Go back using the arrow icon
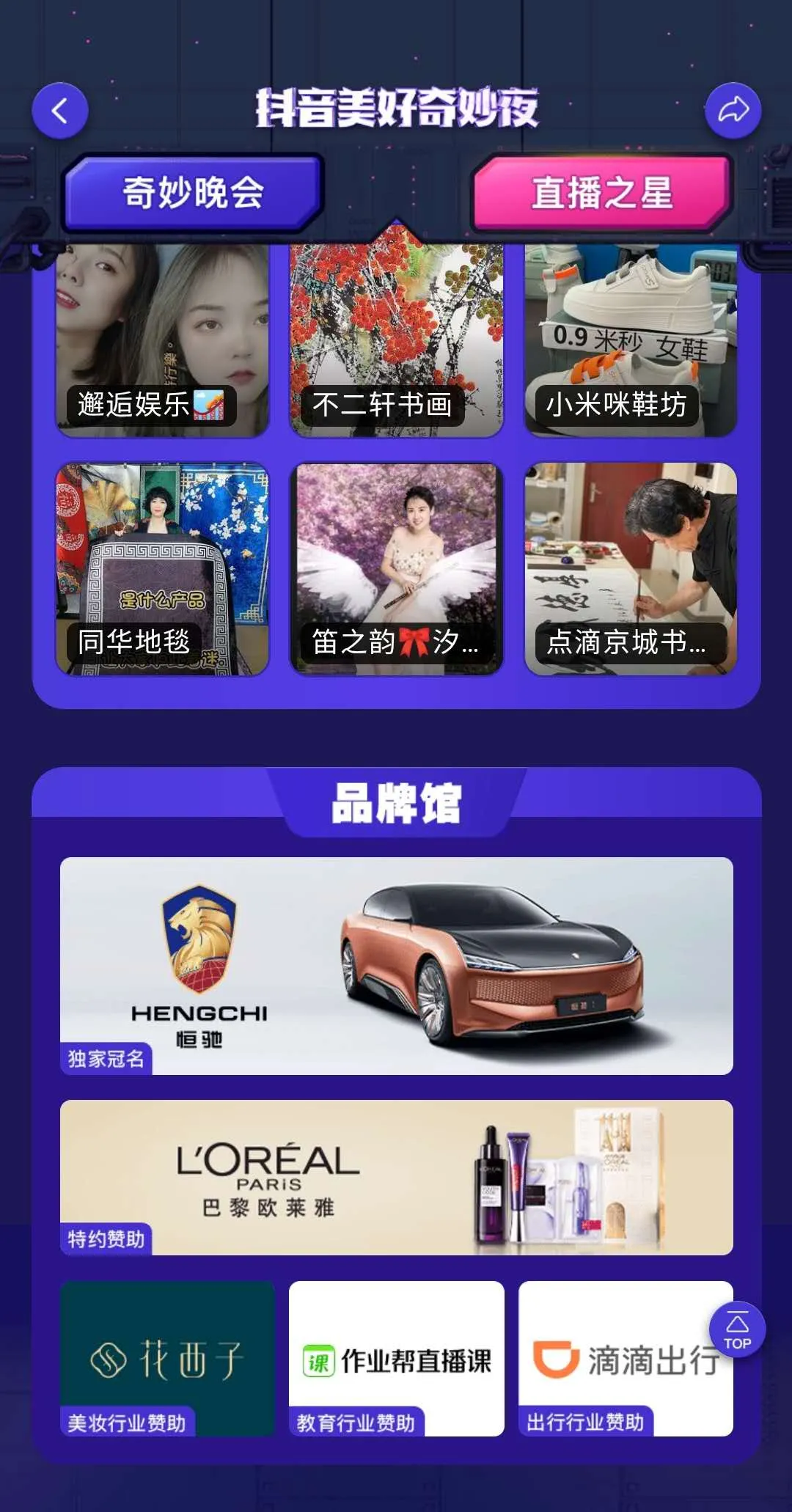The width and height of the screenshot is (792, 1512). (60, 111)
